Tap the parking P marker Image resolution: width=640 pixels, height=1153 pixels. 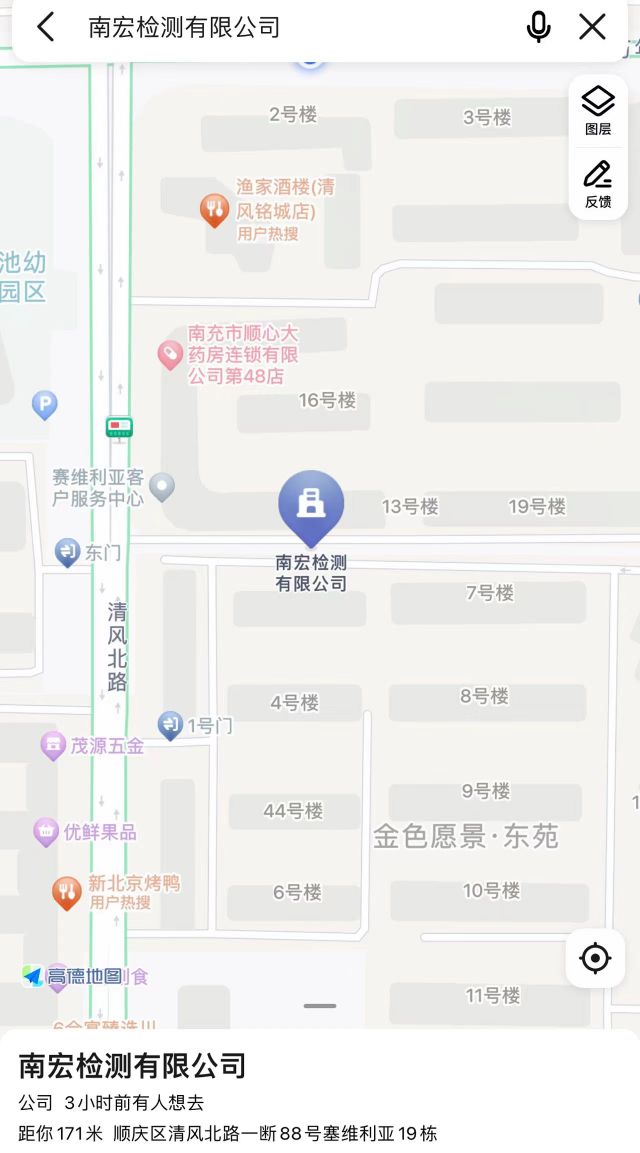tap(44, 405)
